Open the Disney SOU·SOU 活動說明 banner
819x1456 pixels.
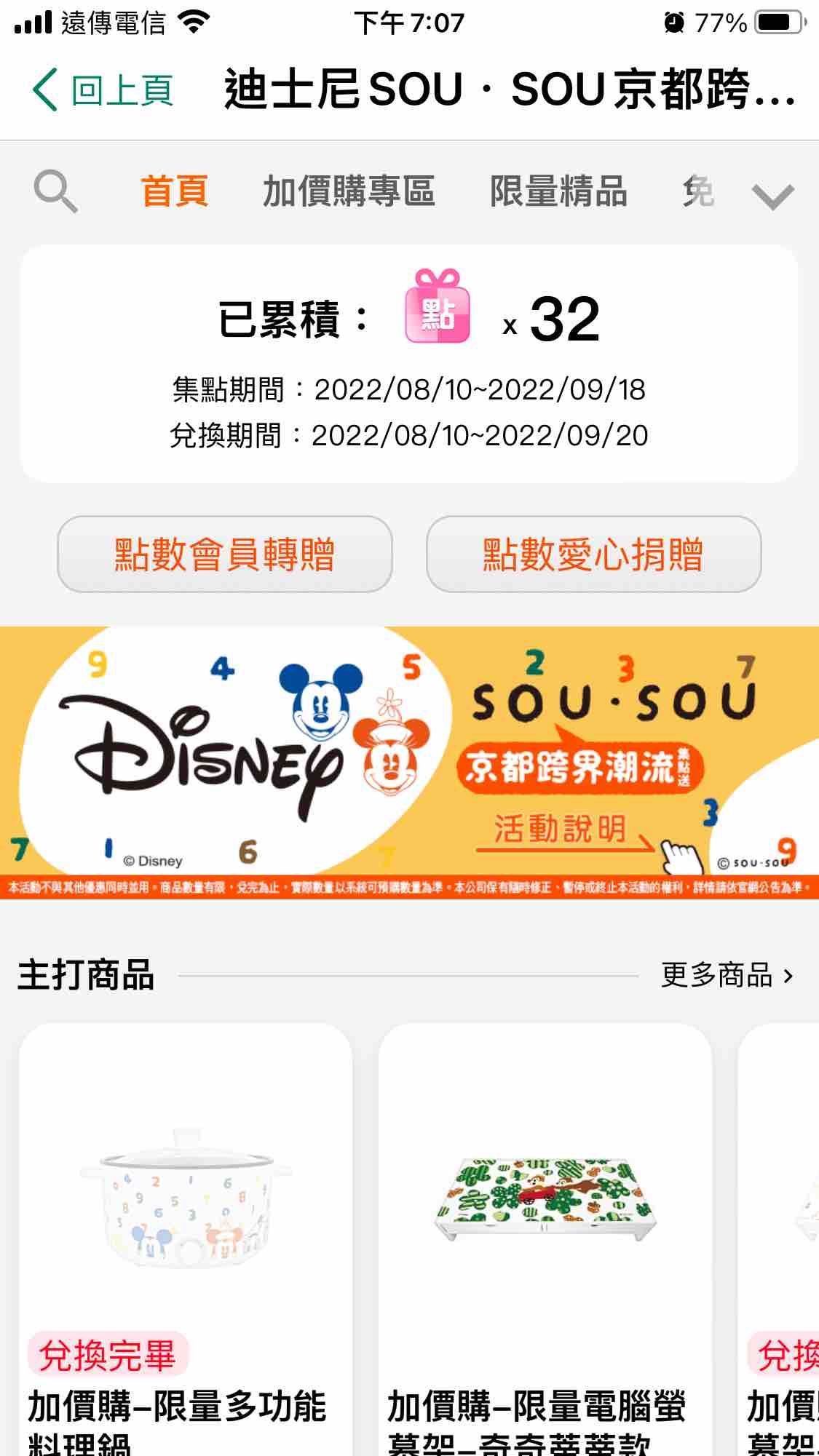click(x=409, y=763)
